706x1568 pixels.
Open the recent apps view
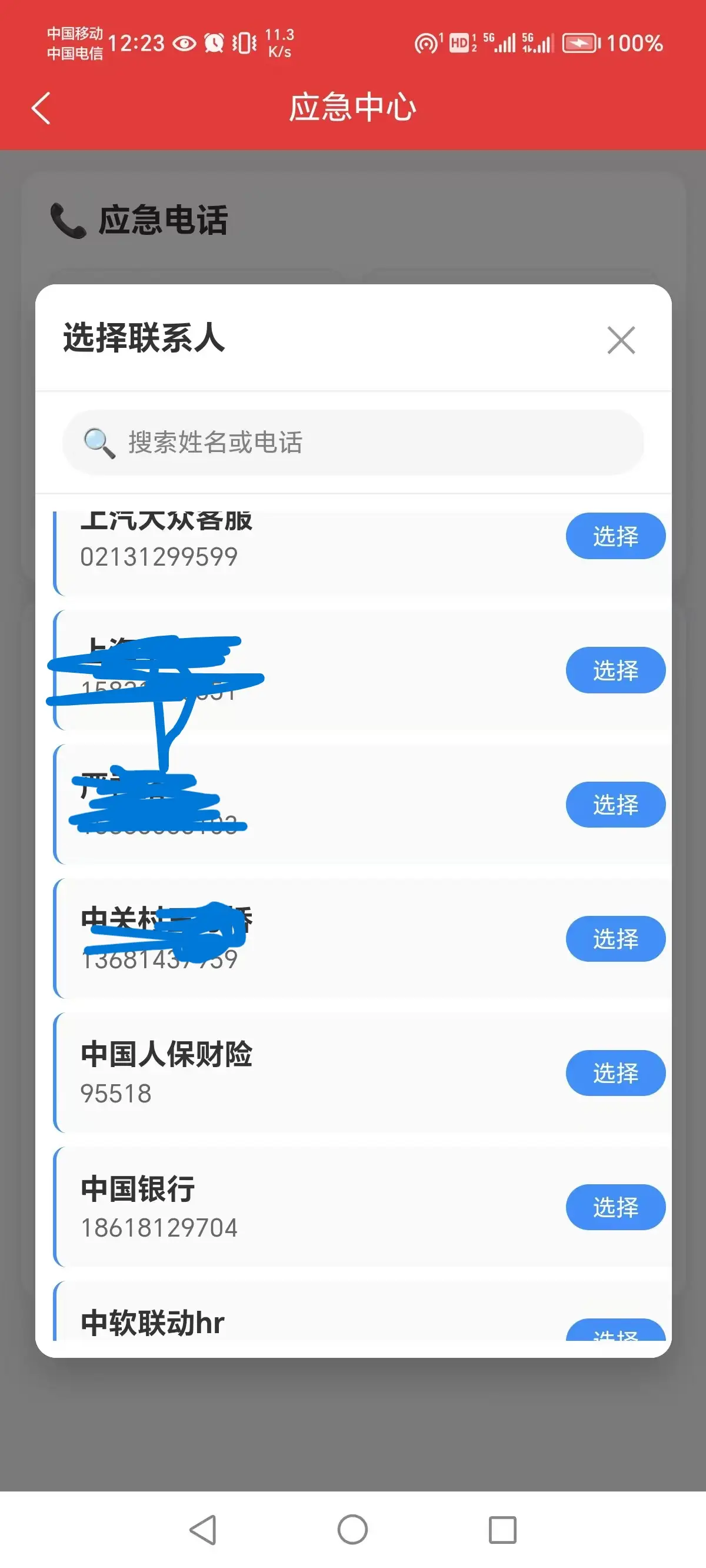pyautogui.click(x=502, y=1529)
